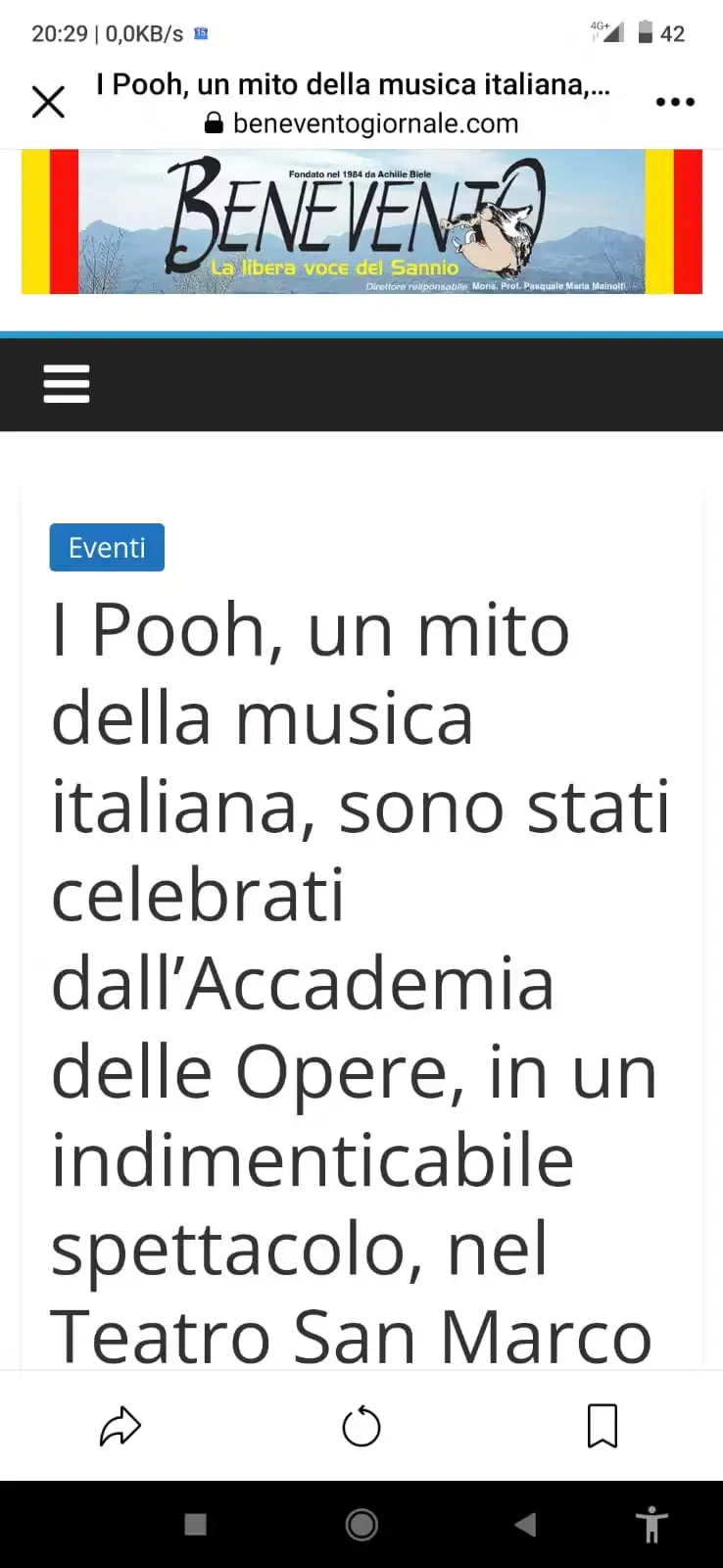Close the in-app browser page
723x1568 pixels.
tap(48, 102)
